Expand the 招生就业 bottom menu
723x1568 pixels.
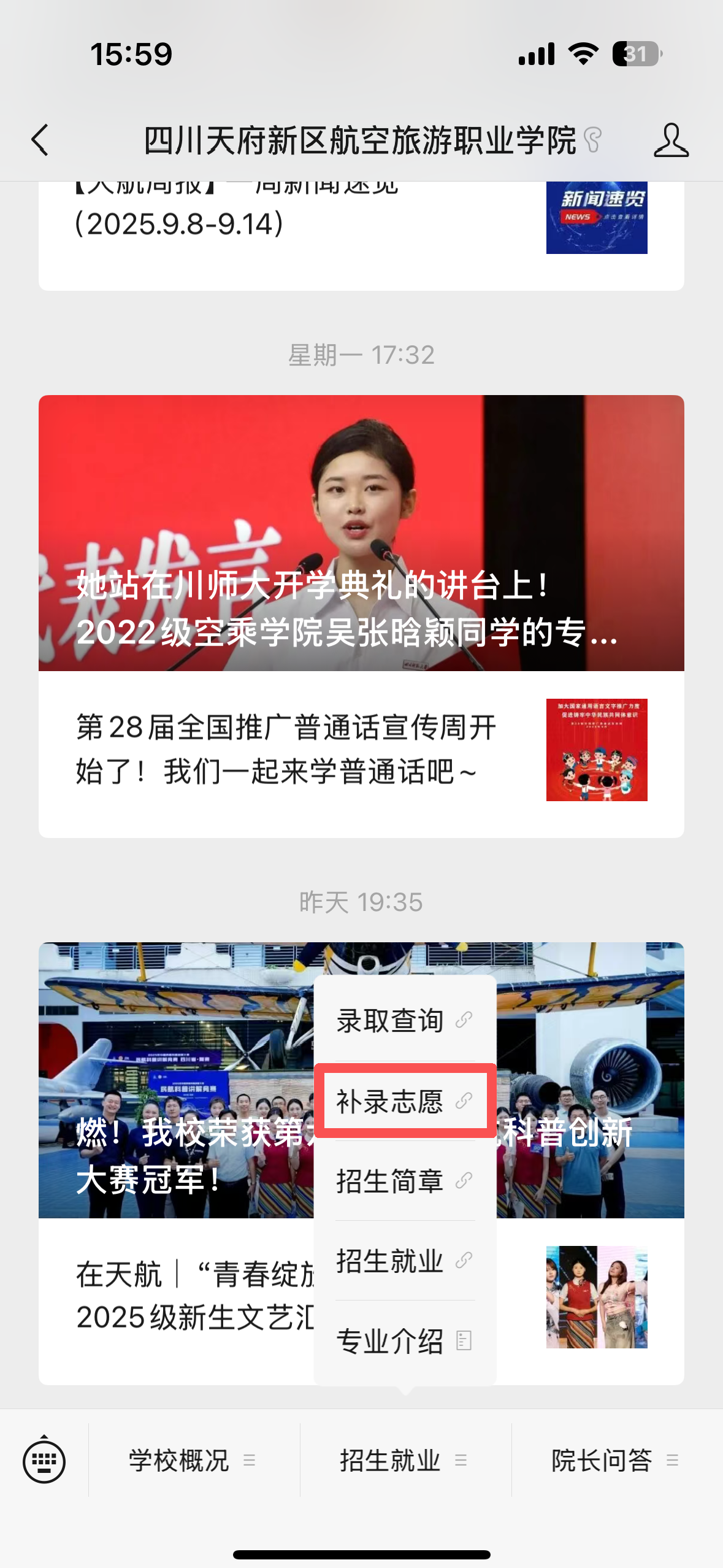391,1459
